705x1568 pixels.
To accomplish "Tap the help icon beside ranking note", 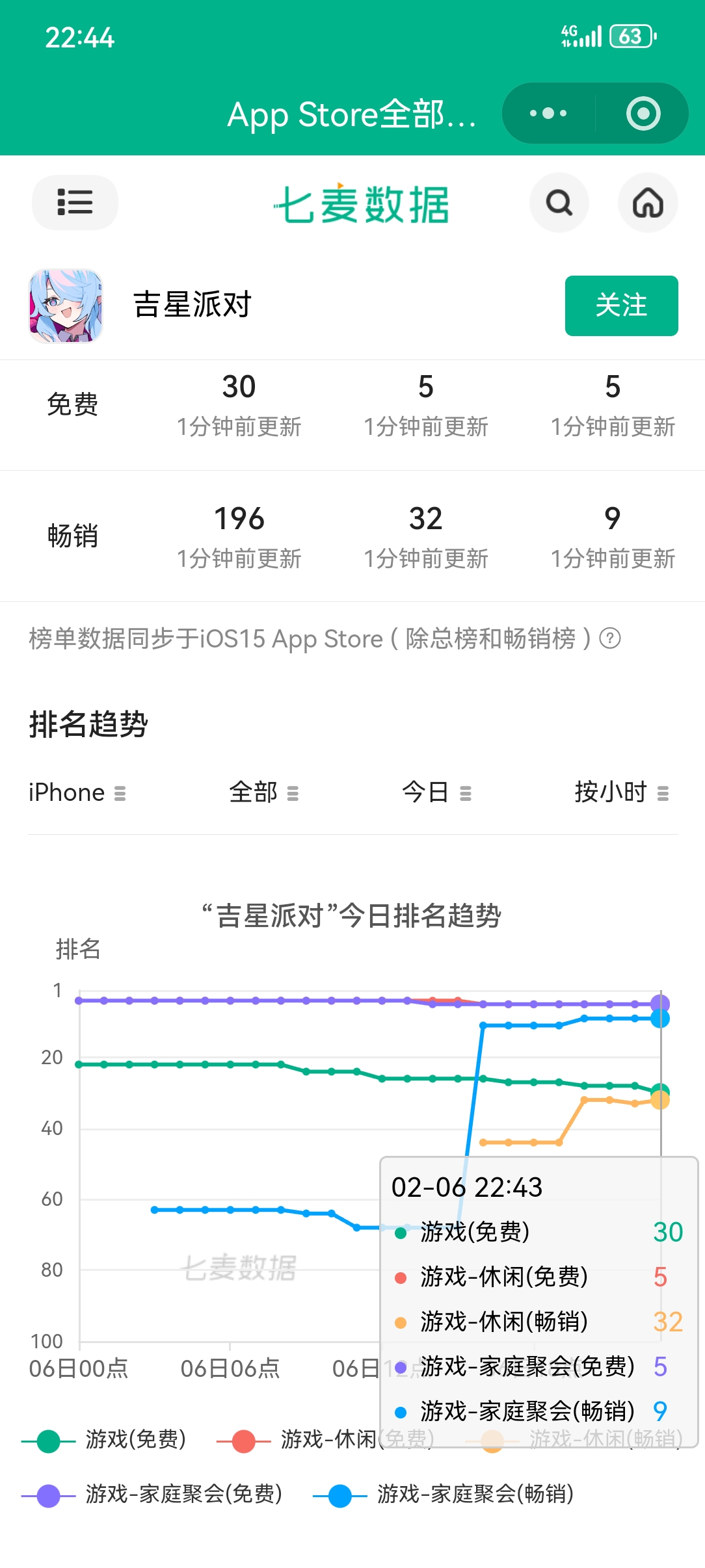I will [x=610, y=638].
